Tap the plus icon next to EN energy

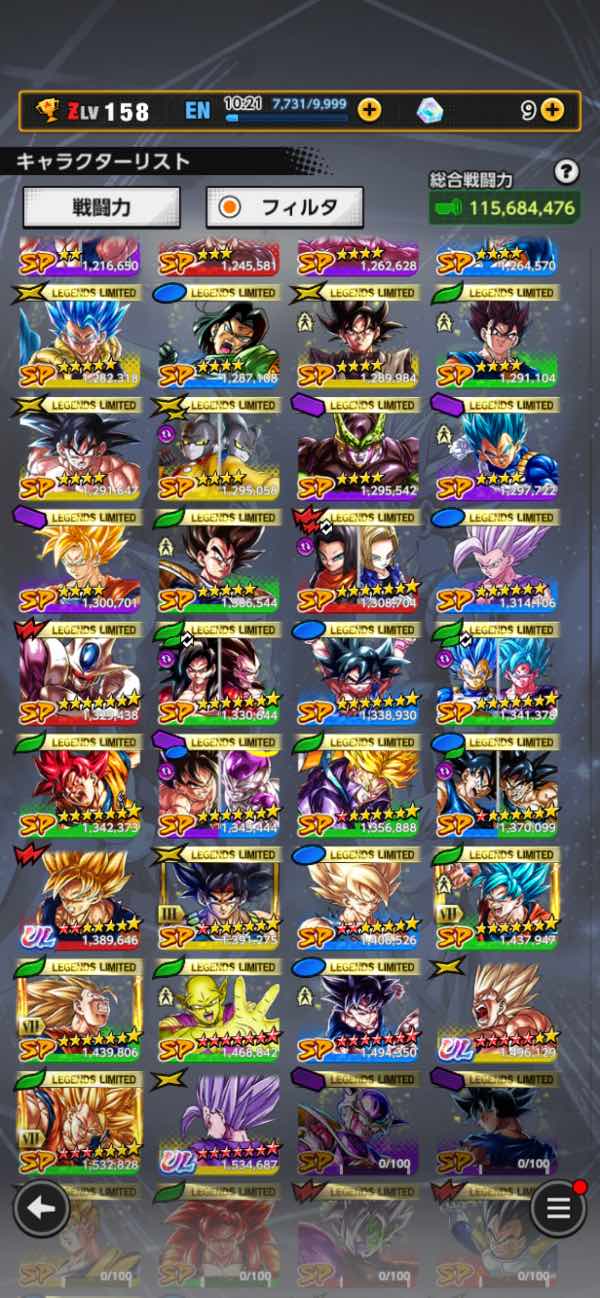(x=368, y=111)
